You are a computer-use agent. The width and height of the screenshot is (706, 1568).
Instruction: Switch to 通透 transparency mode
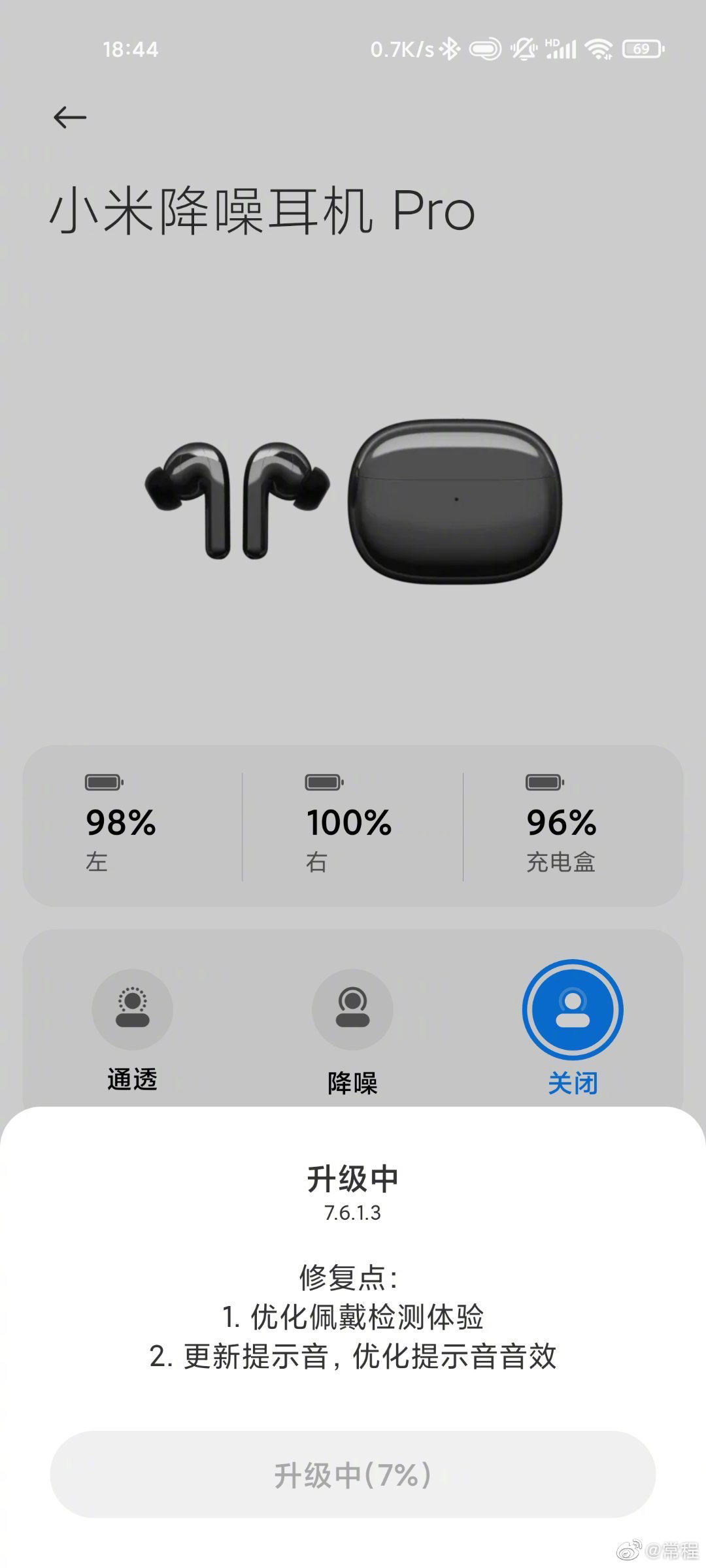coord(132,1010)
